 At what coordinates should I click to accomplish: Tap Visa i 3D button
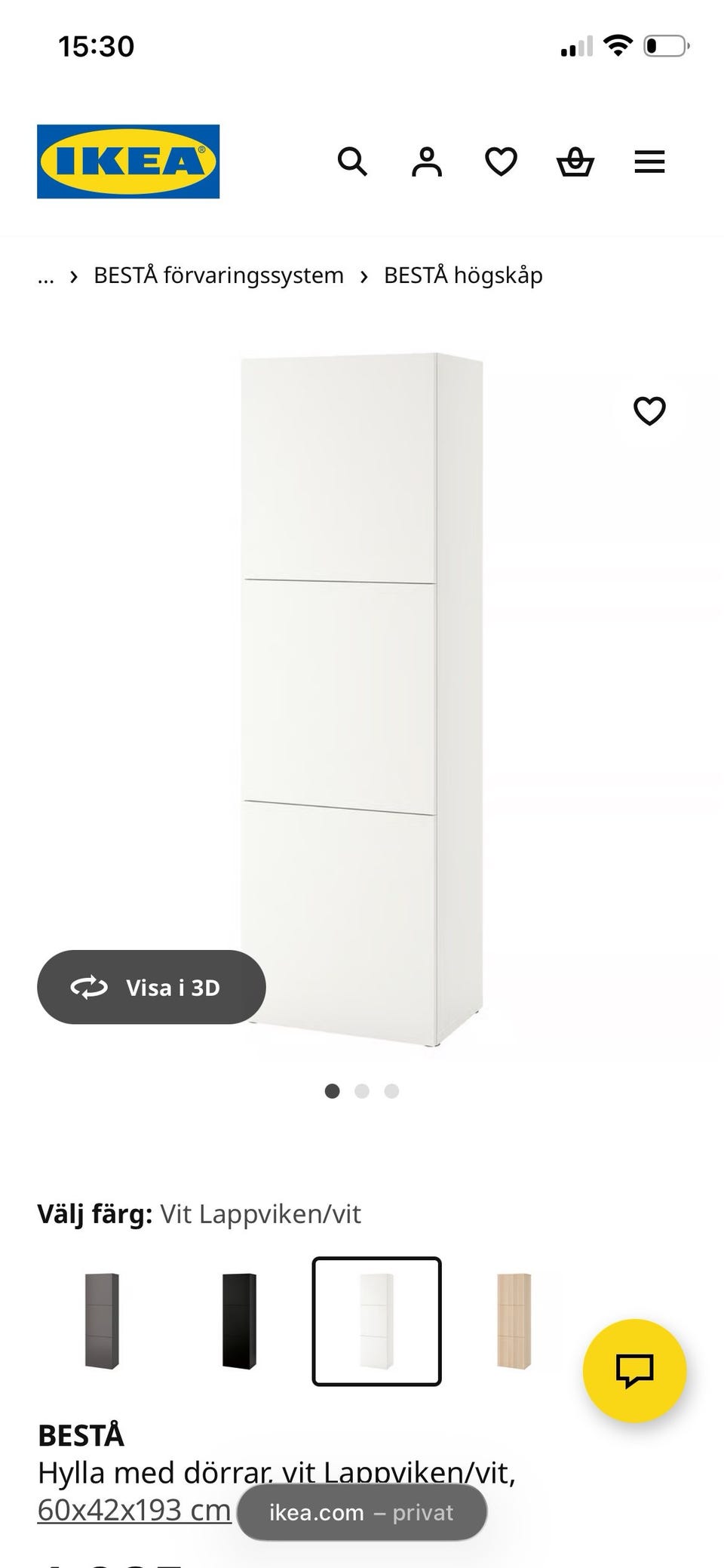pyautogui.click(x=152, y=987)
